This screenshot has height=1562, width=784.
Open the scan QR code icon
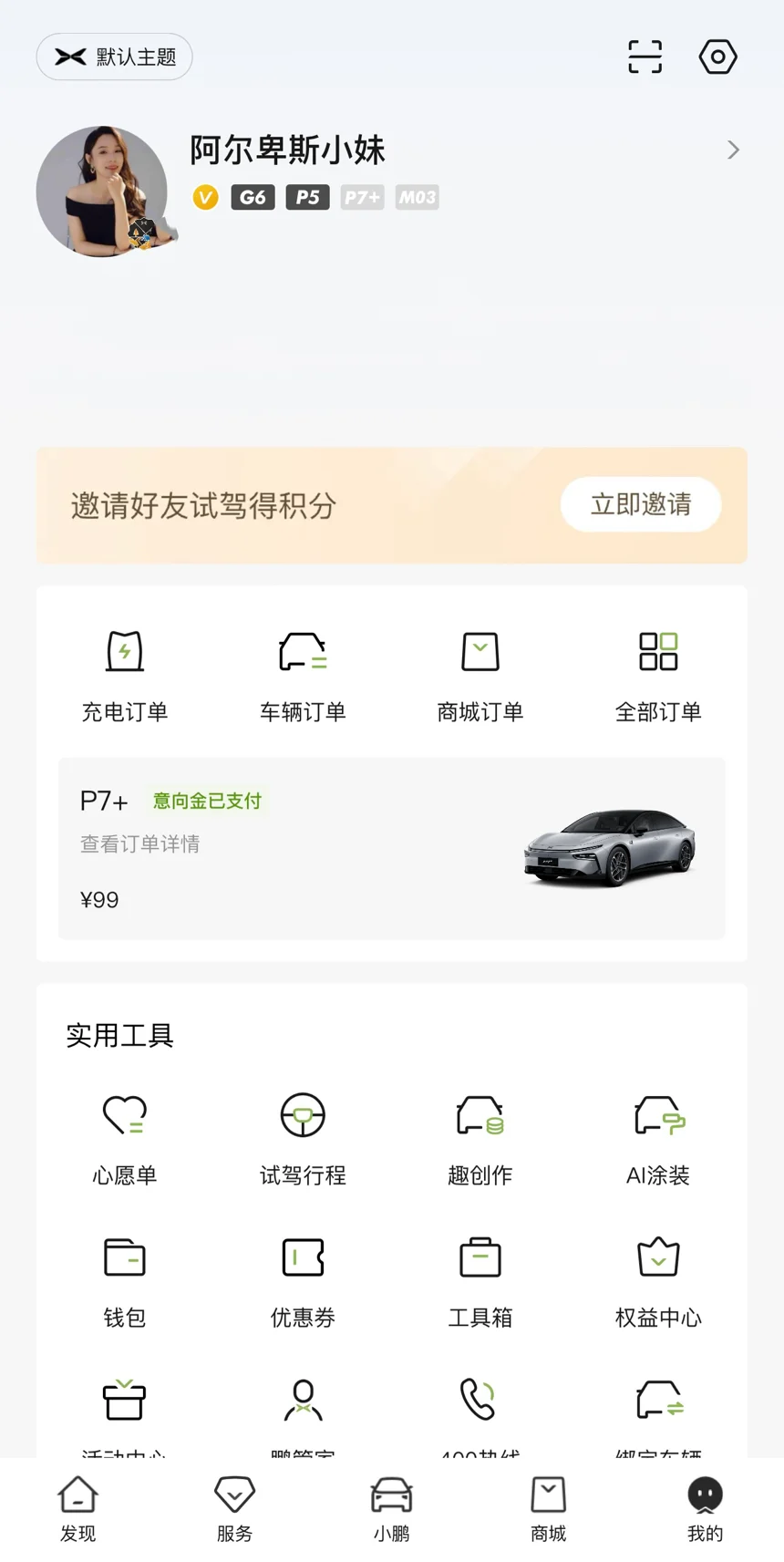(645, 57)
